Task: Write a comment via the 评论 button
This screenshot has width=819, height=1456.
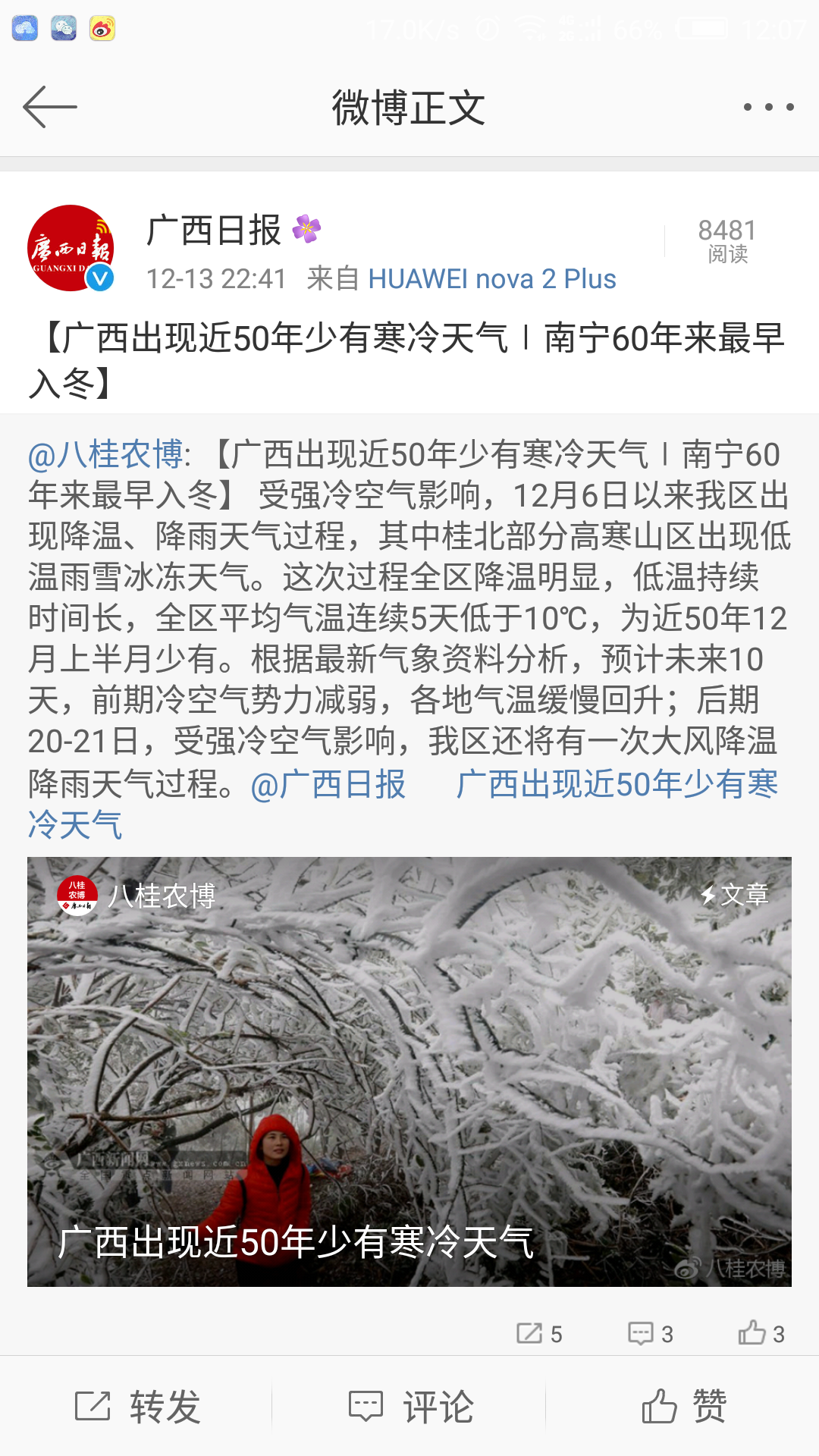Action: coord(409,1407)
